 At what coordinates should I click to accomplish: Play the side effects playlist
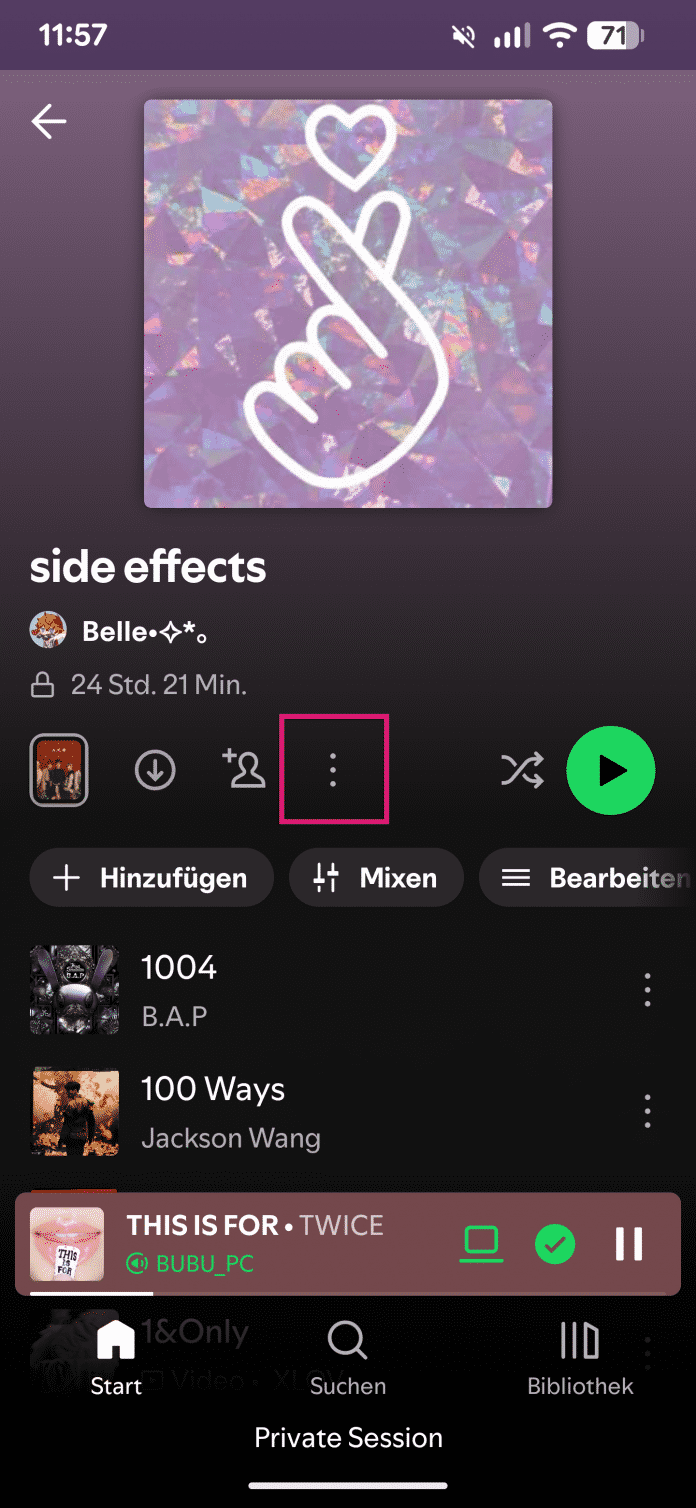point(610,770)
